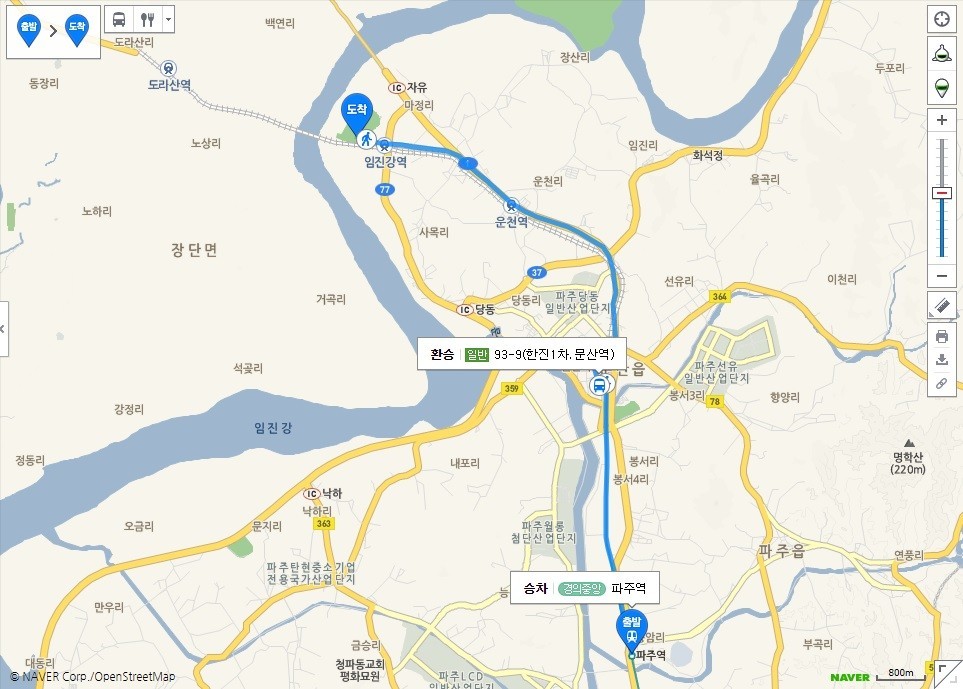Tap the zoom level slider handle
The image size is (963, 689).
coord(941,193)
